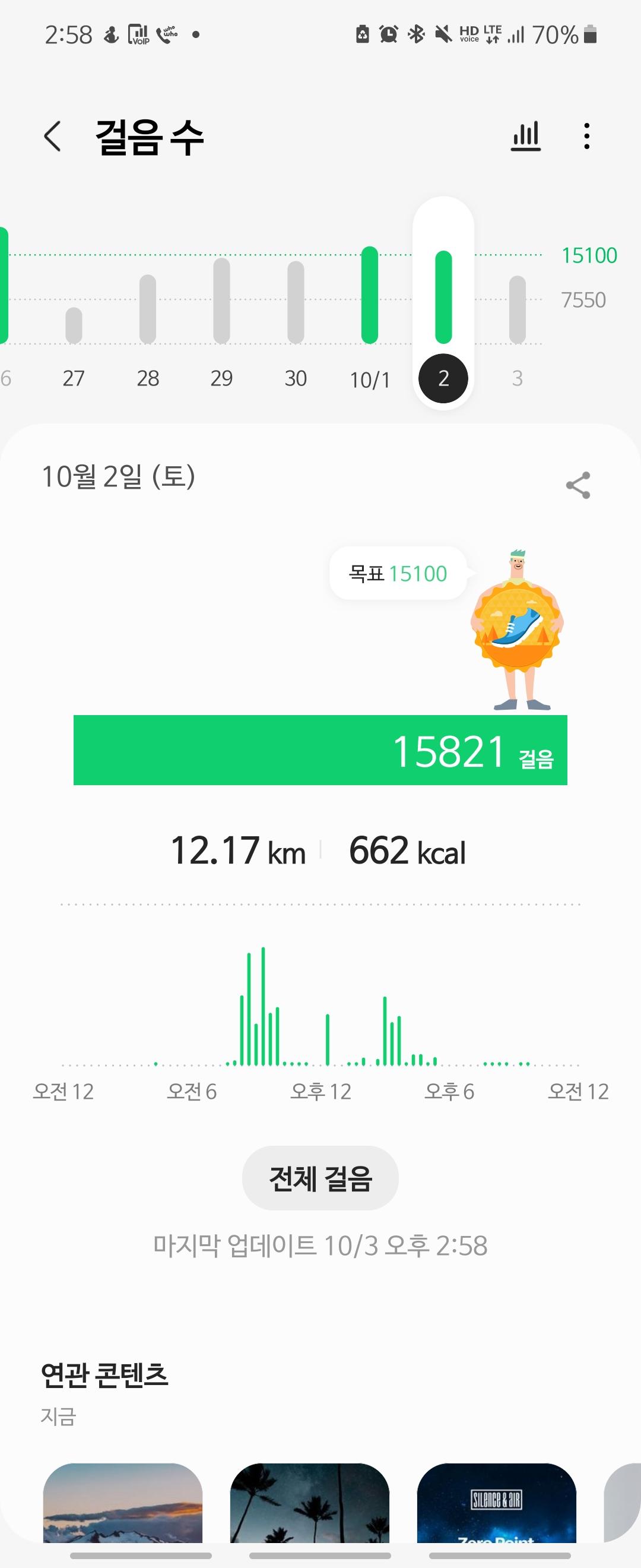Select the day 29 bar
The width and height of the screenshot is (641, 1568).
point(221,301)
